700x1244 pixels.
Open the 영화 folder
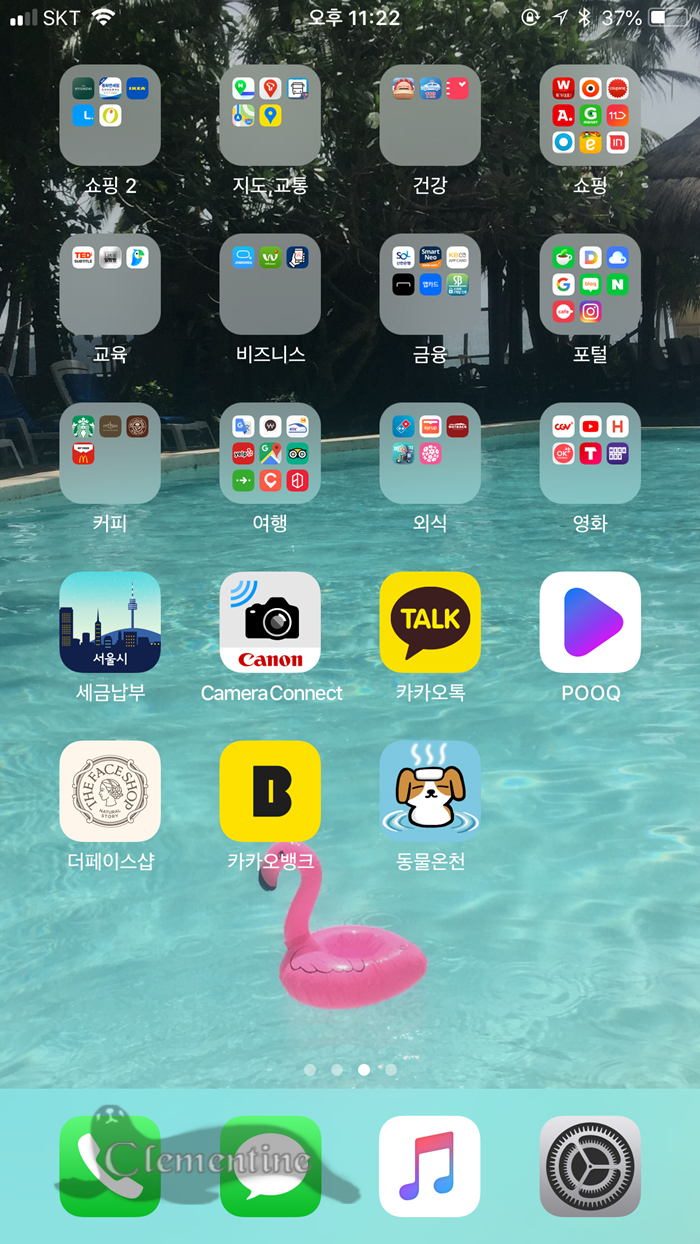[590, 453]
